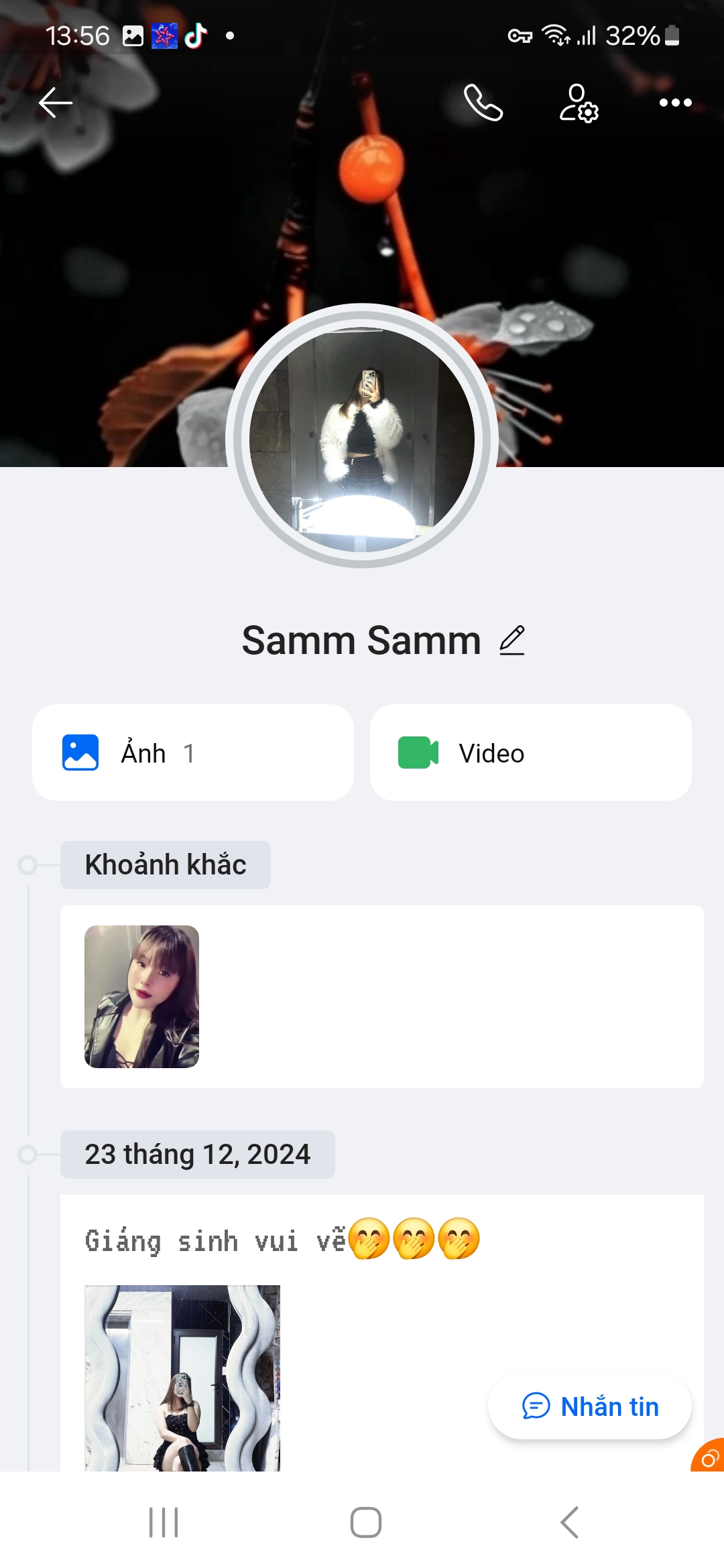The image size is (724, 1568).
Task: Go to the device home screen
Action: coord(365,1522)
